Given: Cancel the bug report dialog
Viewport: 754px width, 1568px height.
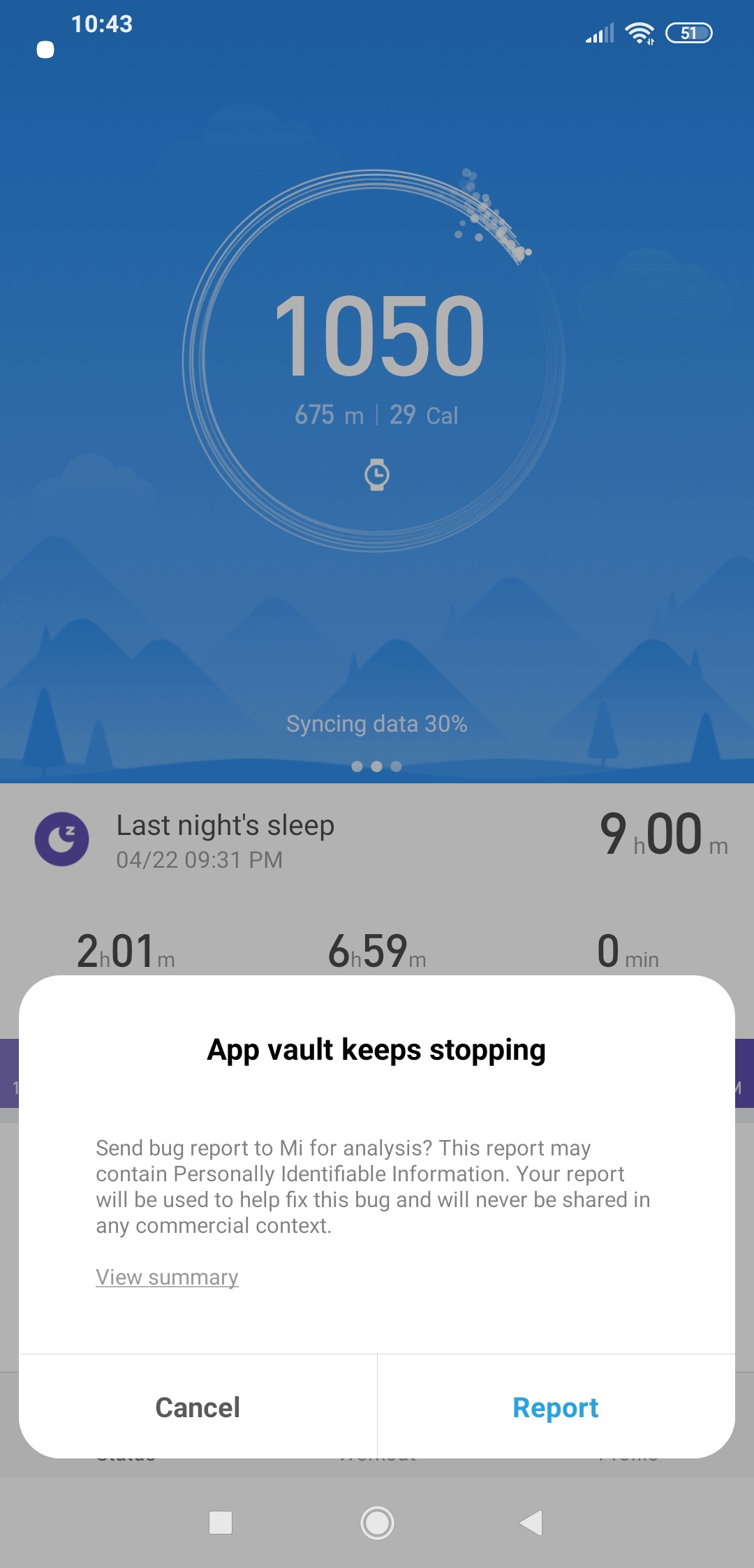Looking at the screenshot, I should [198, 1407].
